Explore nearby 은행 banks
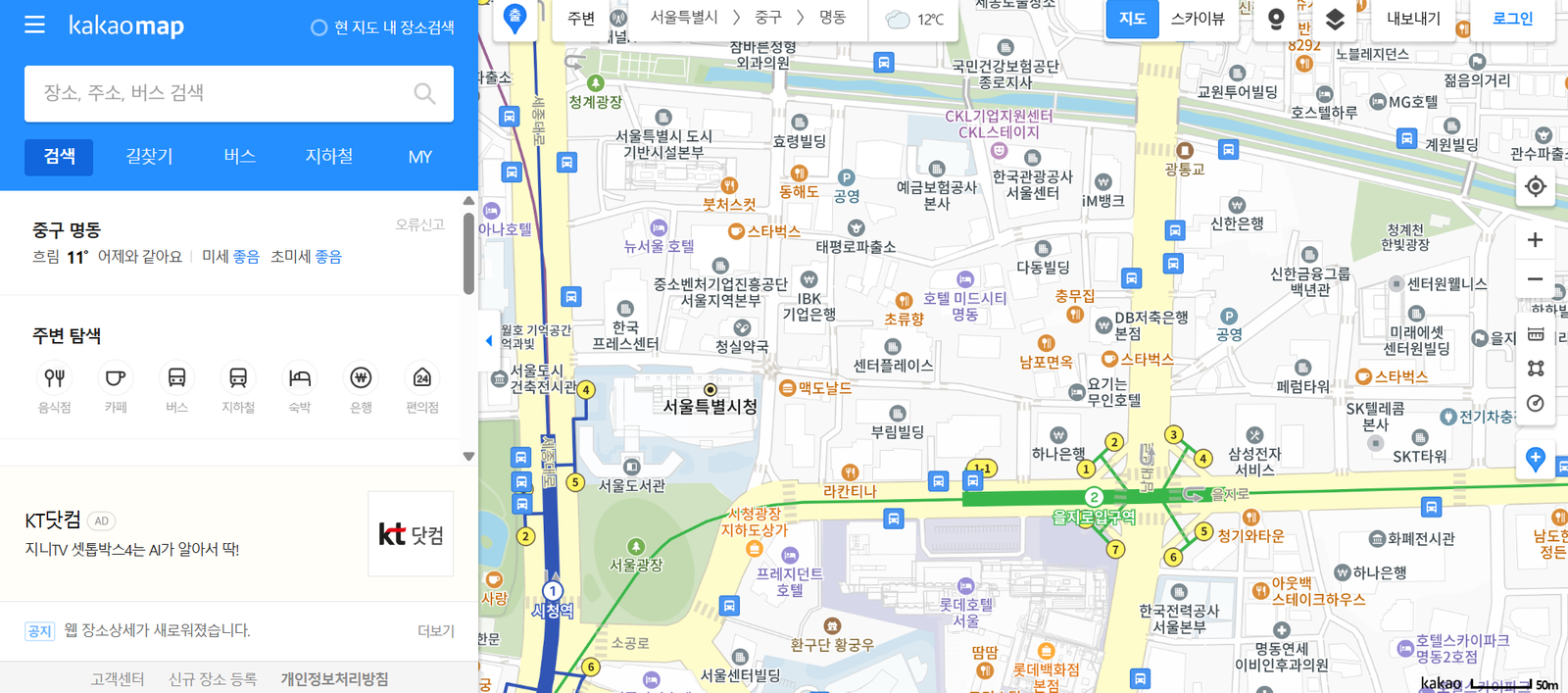 click(361, 388)
